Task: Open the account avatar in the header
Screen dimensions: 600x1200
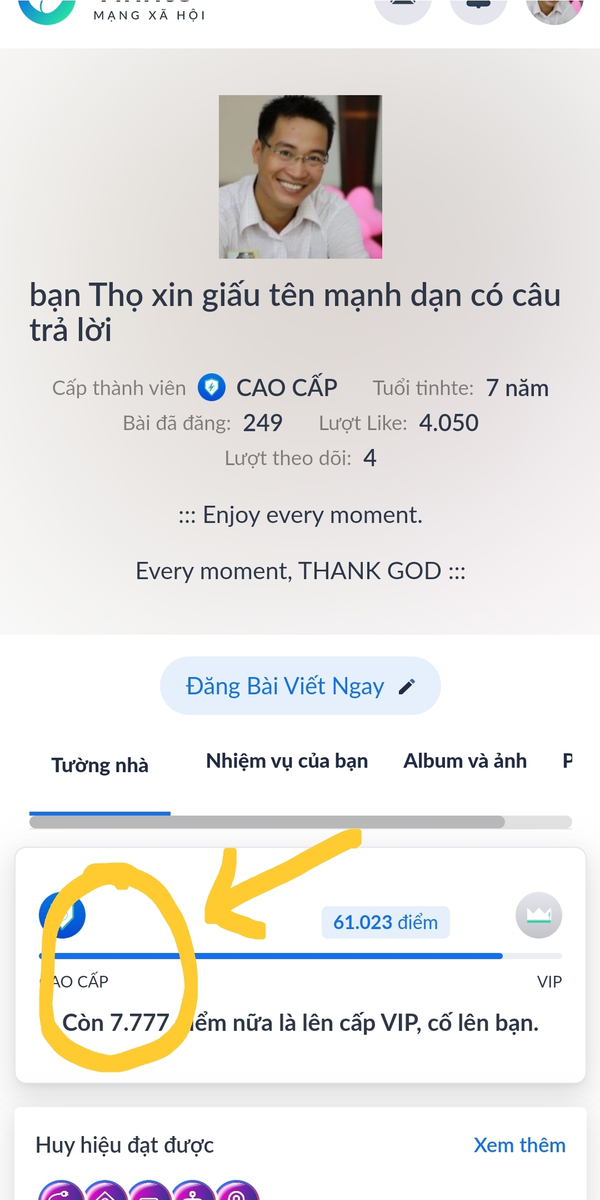Action: coord(554,8)
